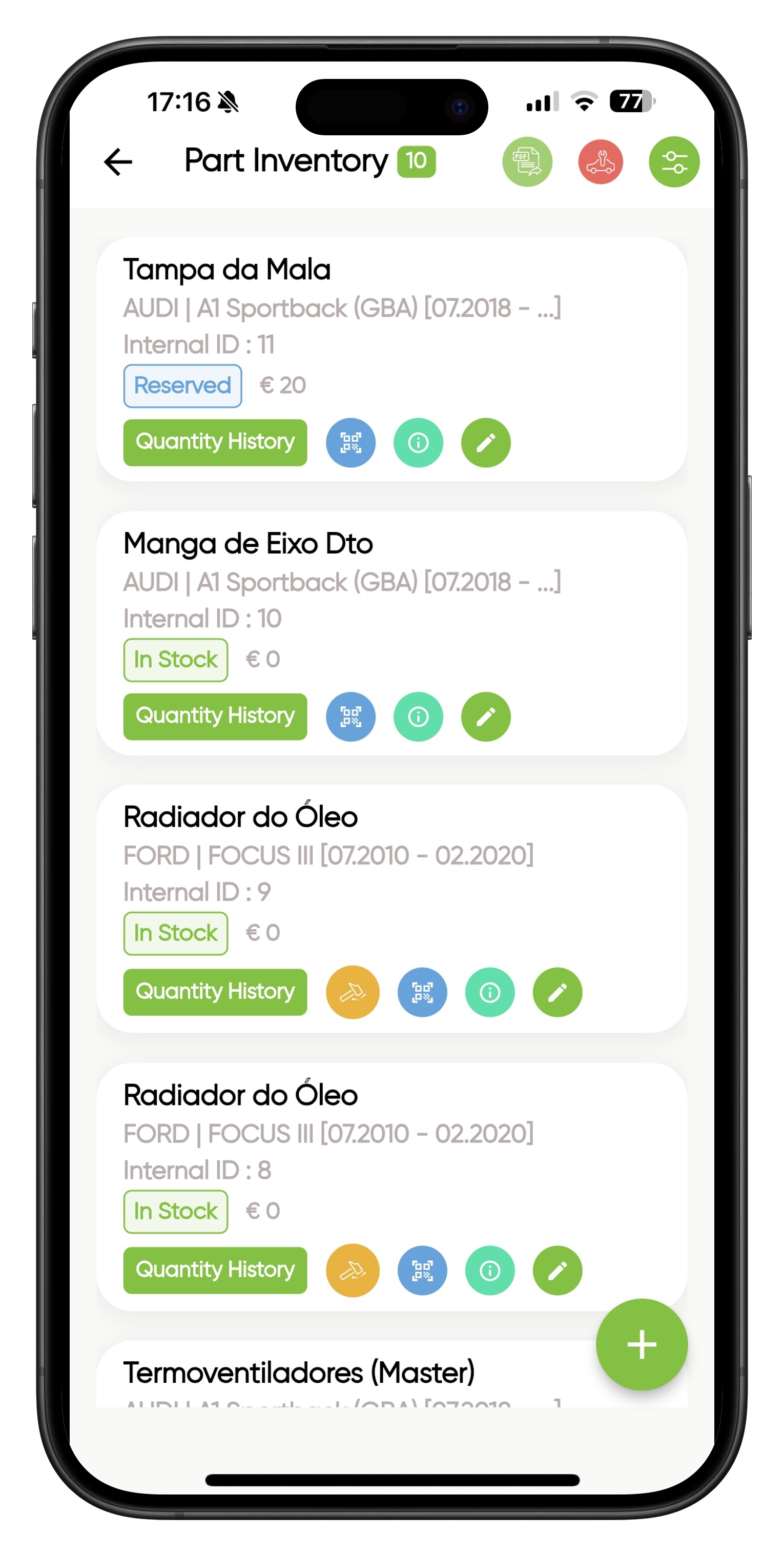Viewport: 784px width, 1556px height.
Task: Open Quantity History for part ID 8
Action: tap(215, 1271)
